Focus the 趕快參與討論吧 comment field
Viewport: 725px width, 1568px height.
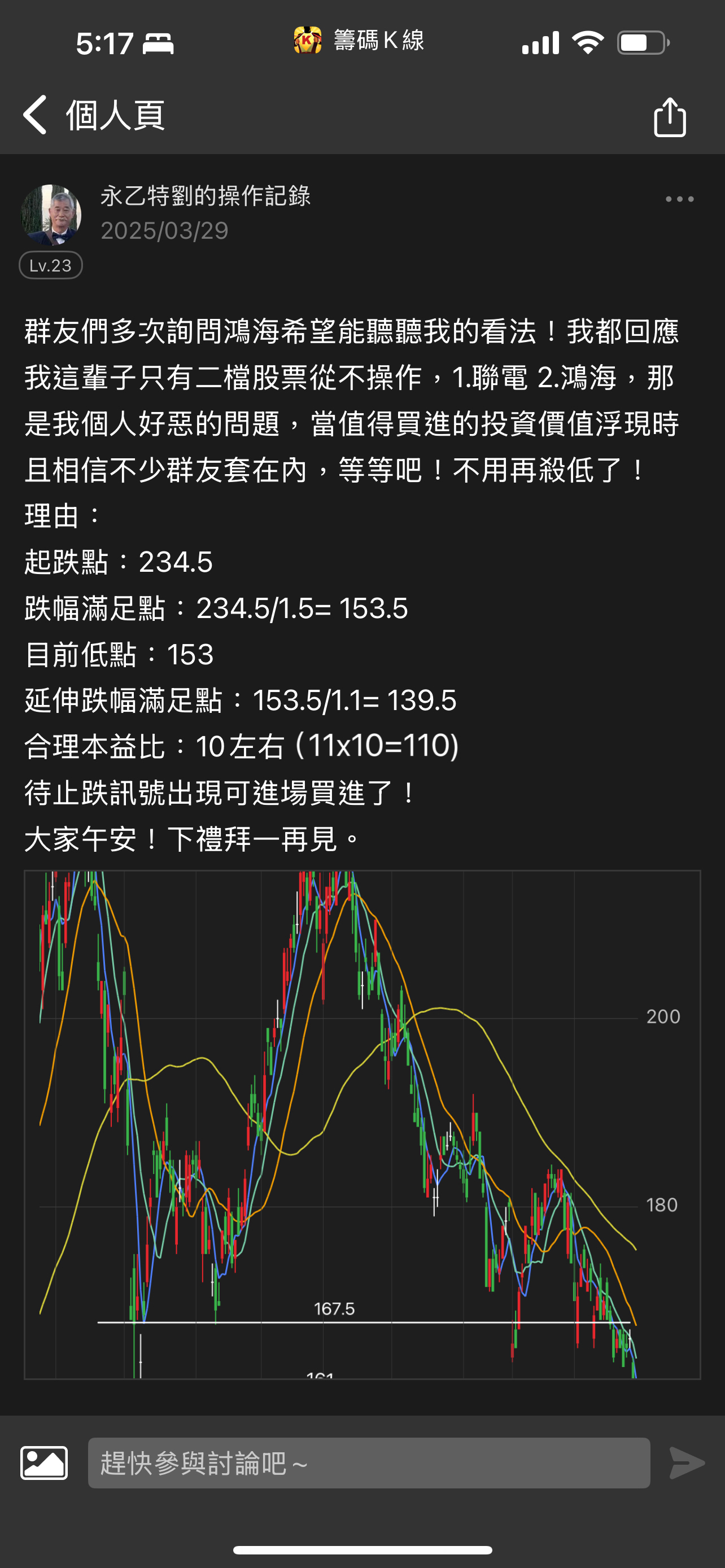[368, 1462]
